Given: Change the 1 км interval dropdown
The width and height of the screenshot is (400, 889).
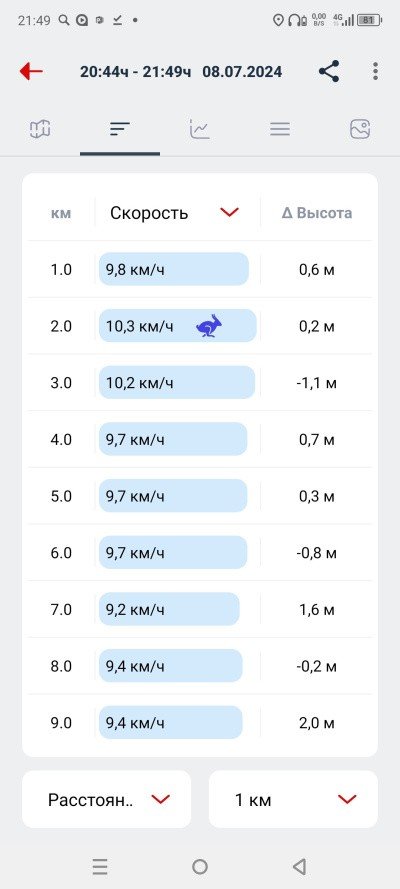Looking at the screenshot, I should tap(293, 799).
